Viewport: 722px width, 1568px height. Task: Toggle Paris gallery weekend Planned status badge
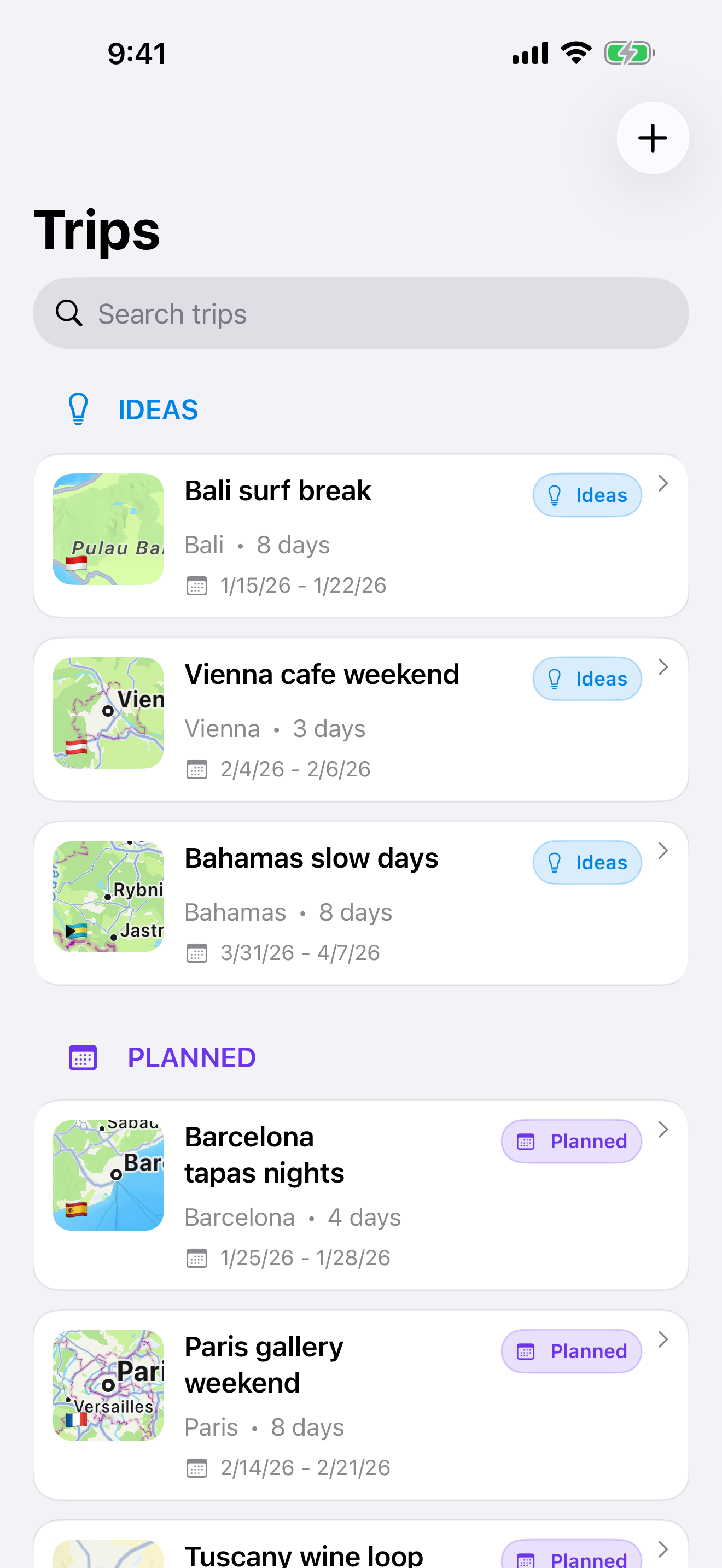point(570,1351)
